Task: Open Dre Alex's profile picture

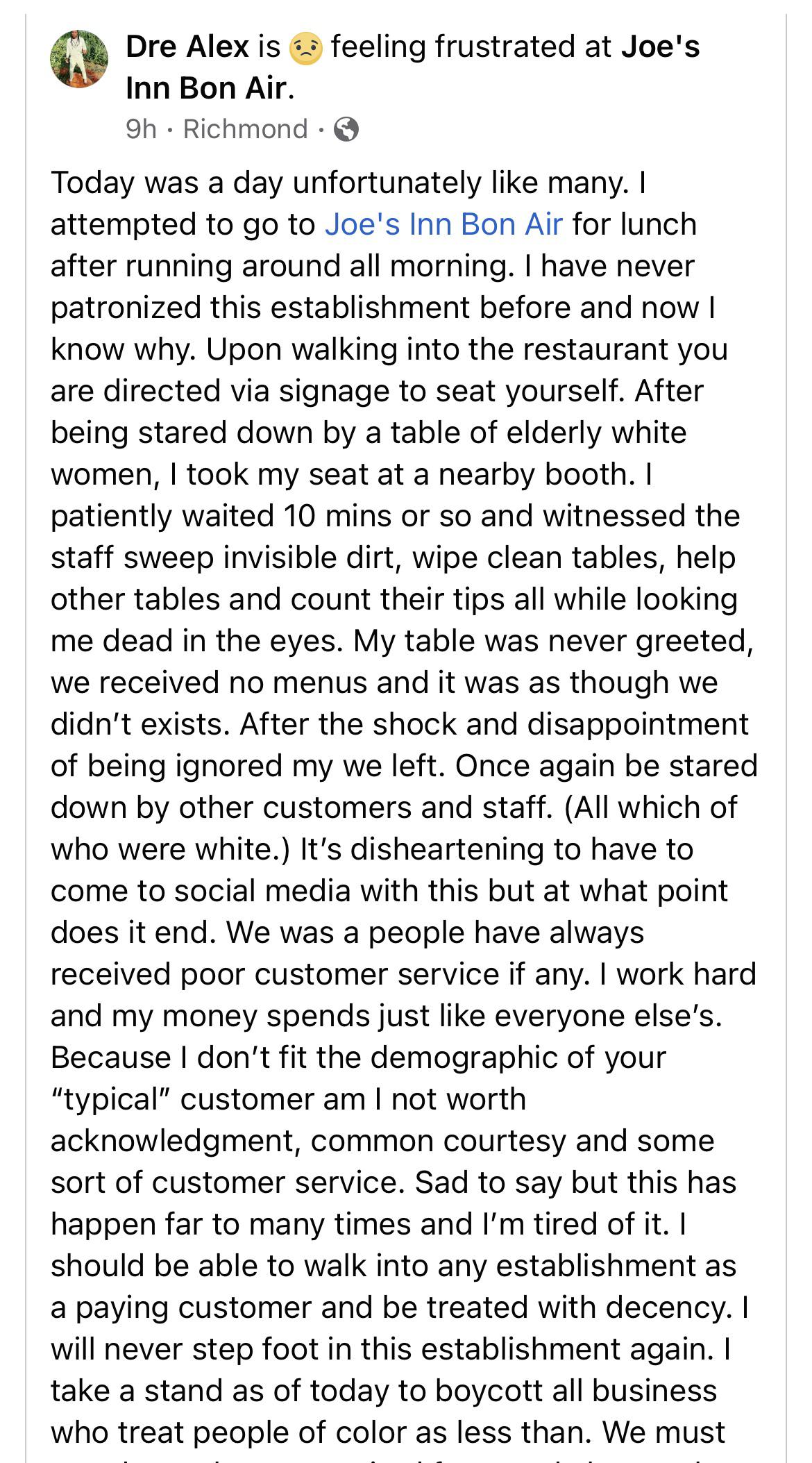Action: click(79, 59)
